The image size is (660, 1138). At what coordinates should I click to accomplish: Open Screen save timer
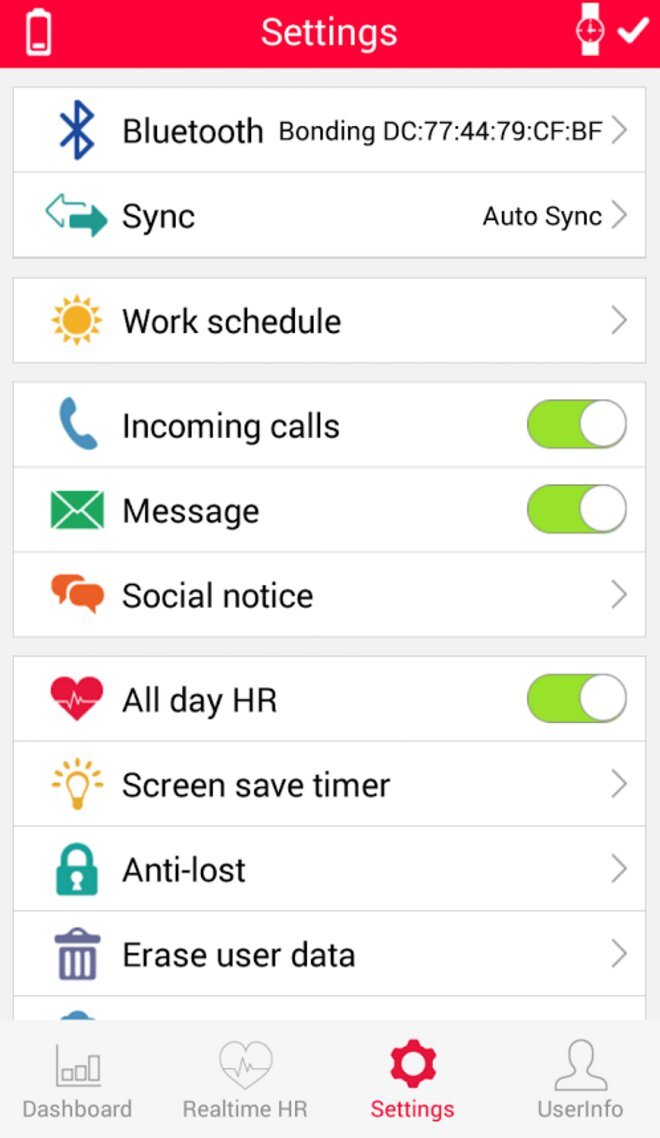pos(329,785)
